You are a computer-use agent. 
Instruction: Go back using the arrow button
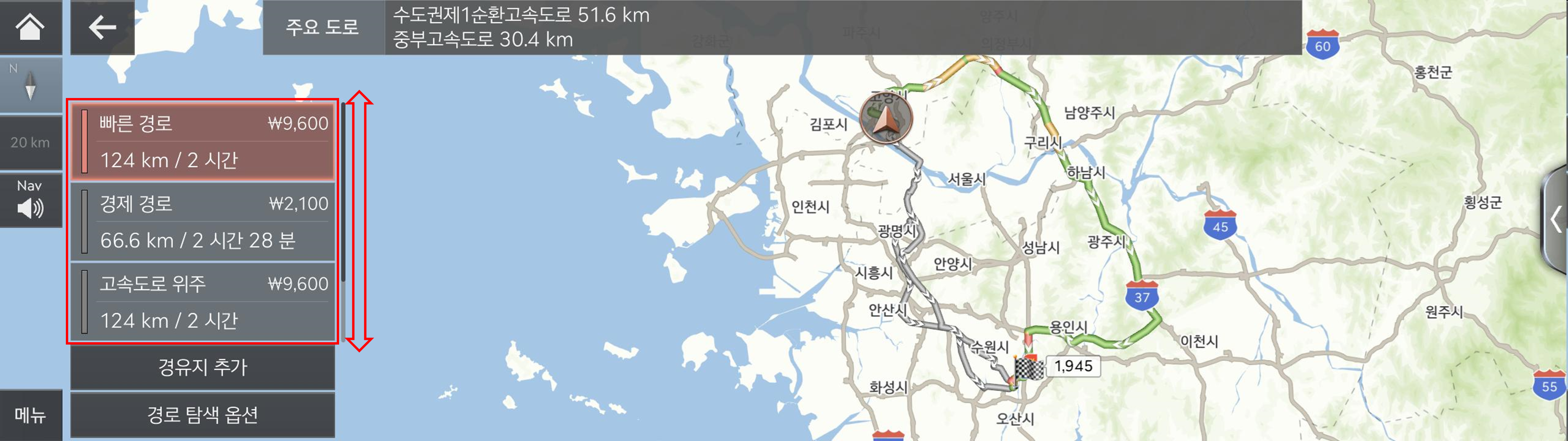(102, 27)
